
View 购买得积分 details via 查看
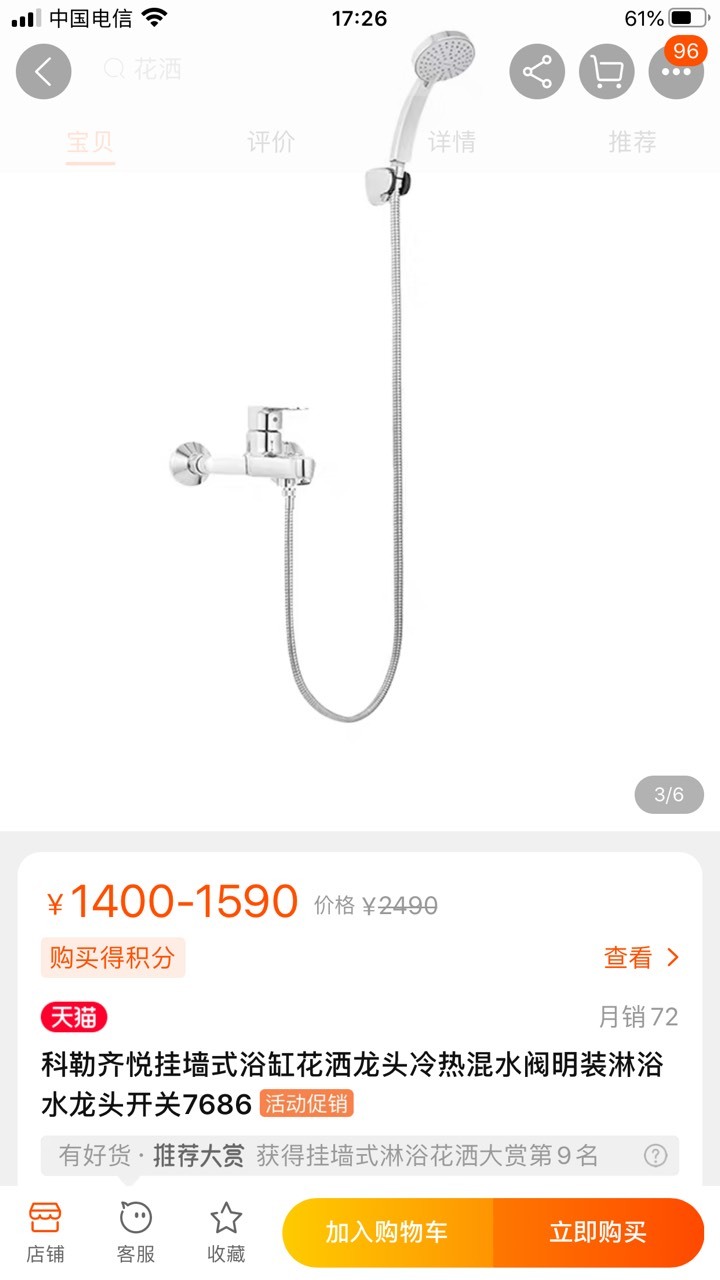(x=641, y=958)
